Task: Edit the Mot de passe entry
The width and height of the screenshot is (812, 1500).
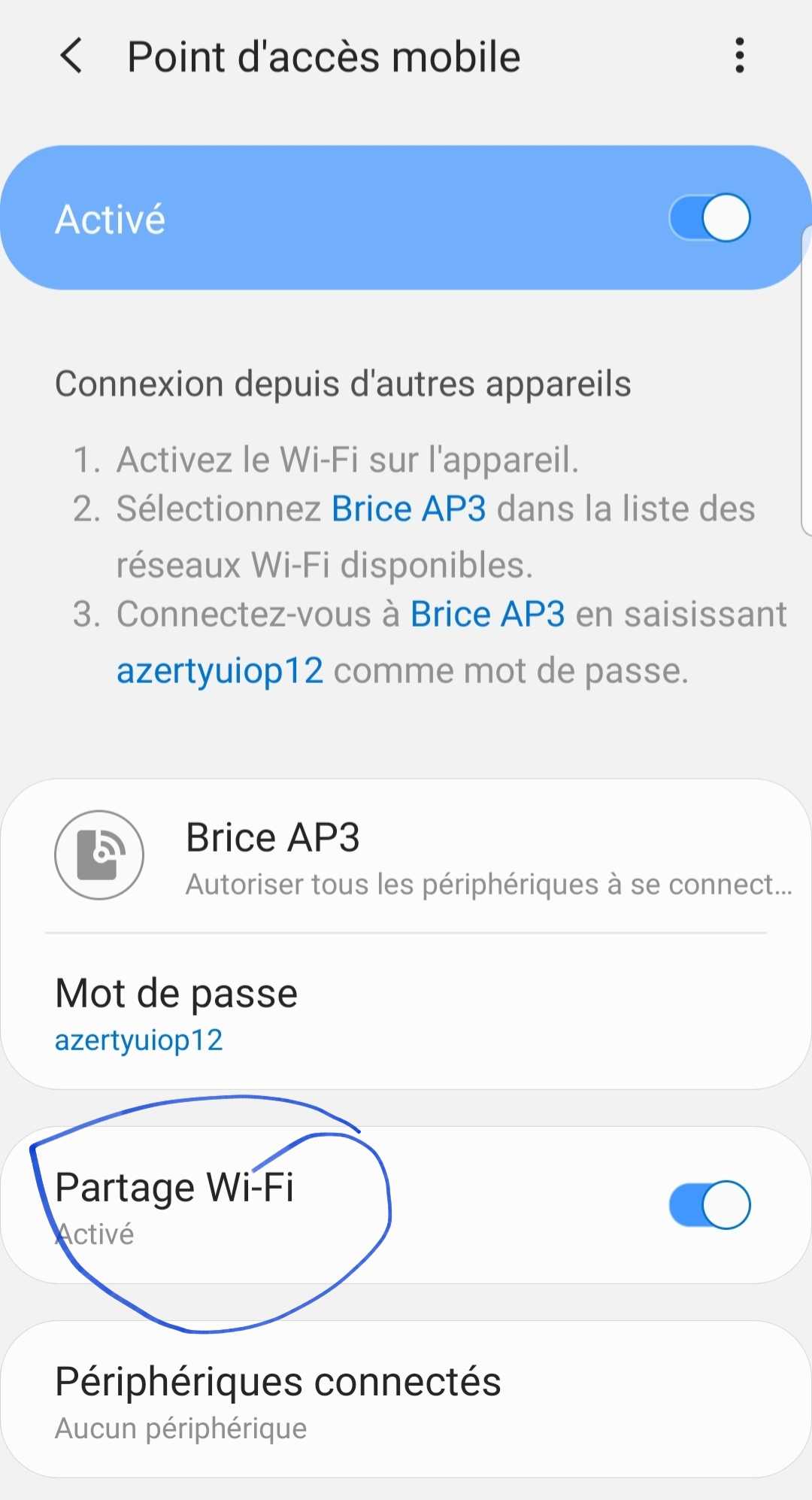Action: click(406, 1013)
